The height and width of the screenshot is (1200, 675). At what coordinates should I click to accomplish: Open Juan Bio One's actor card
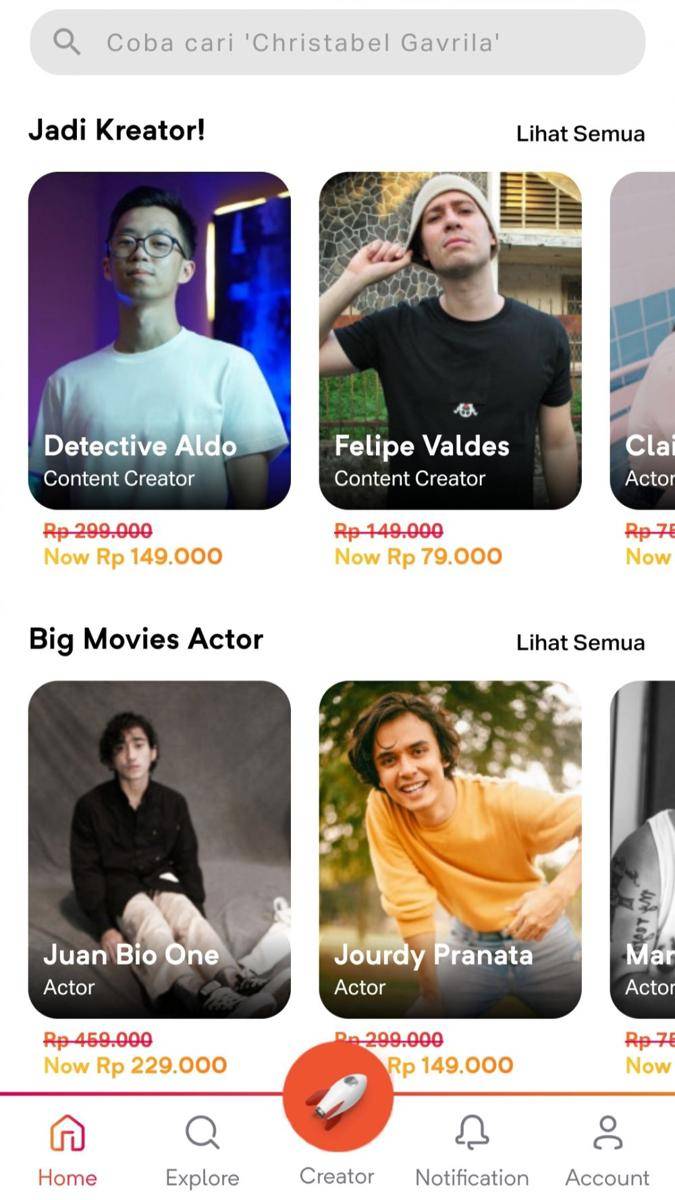[x=159, y=849]
